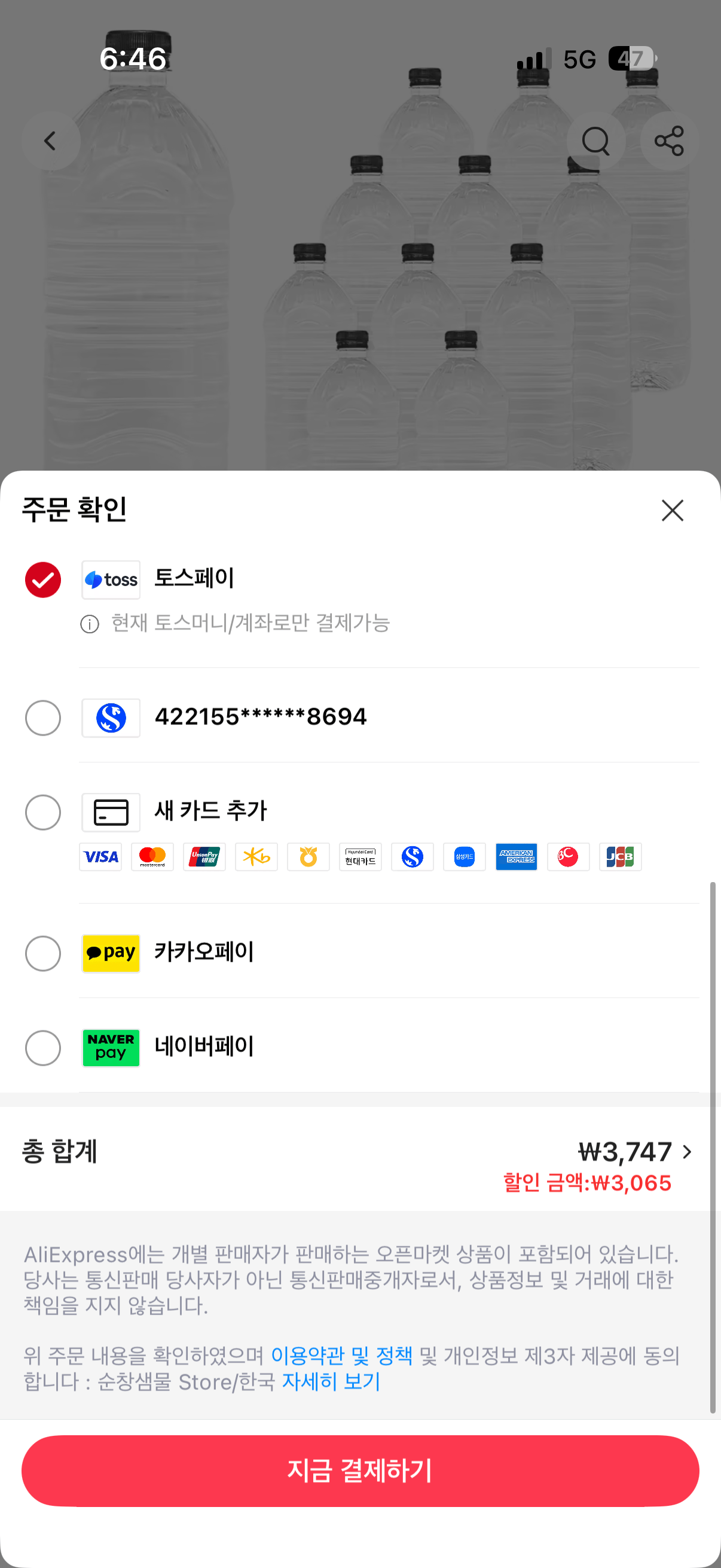Select the VISA card brand icon
The image size is (721, 1568).
click(x=100, y=857)
